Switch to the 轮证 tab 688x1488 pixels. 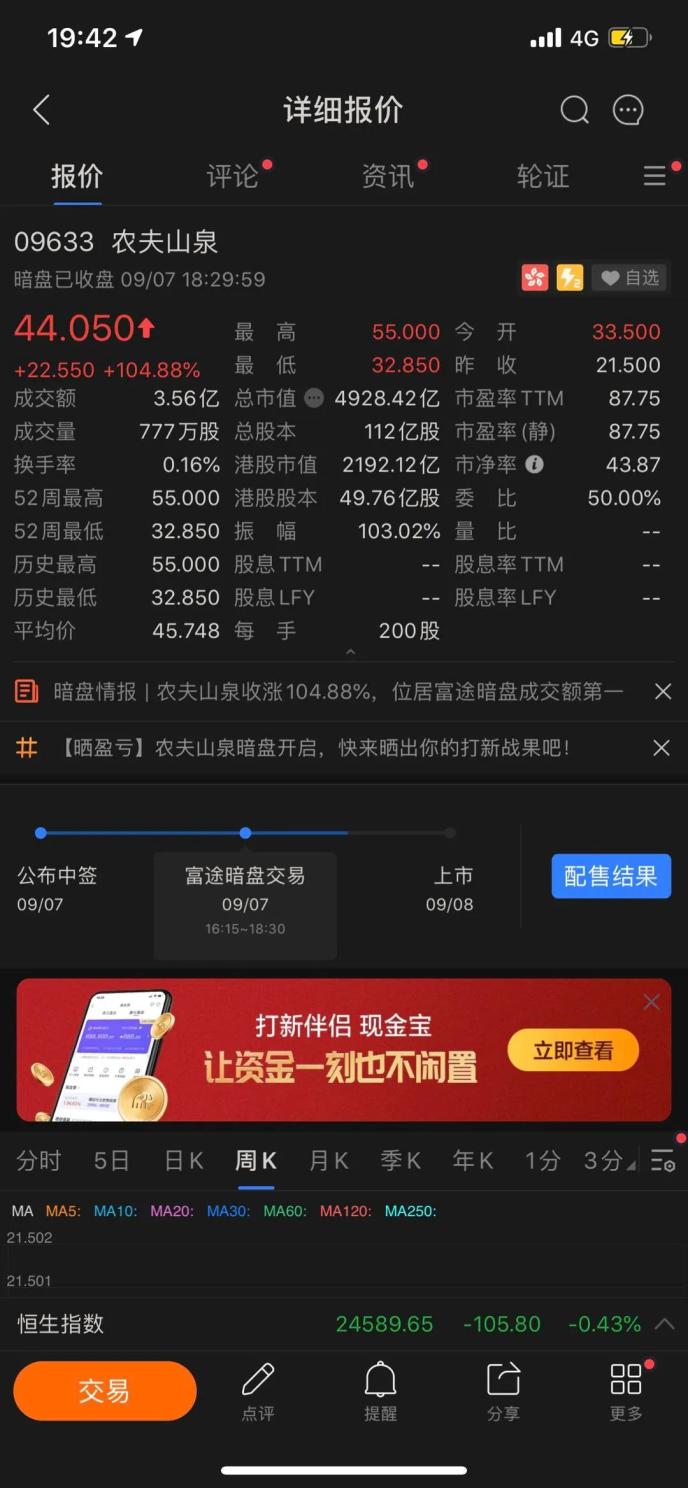543,177
